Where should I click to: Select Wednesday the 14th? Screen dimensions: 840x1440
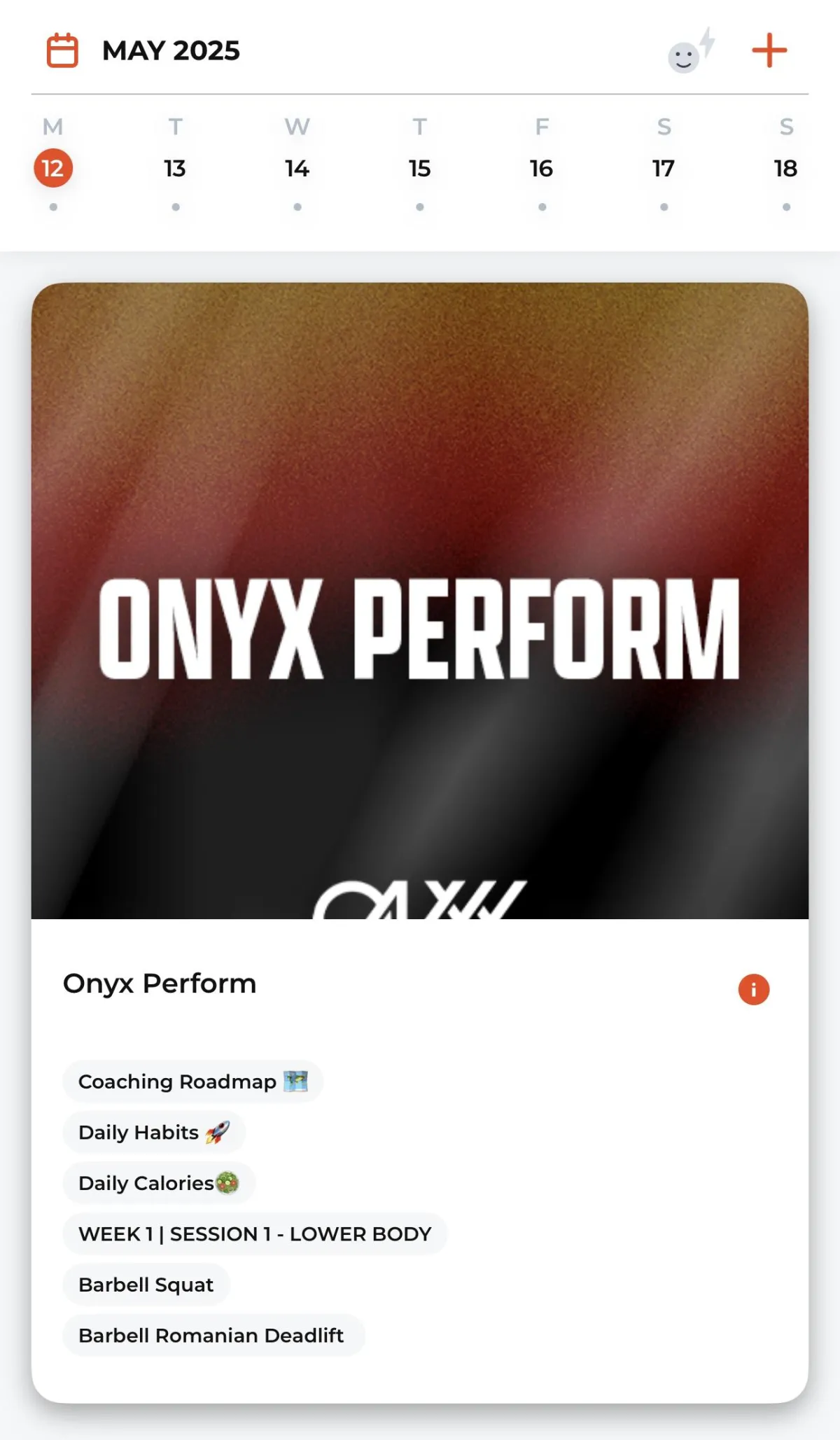297,168
